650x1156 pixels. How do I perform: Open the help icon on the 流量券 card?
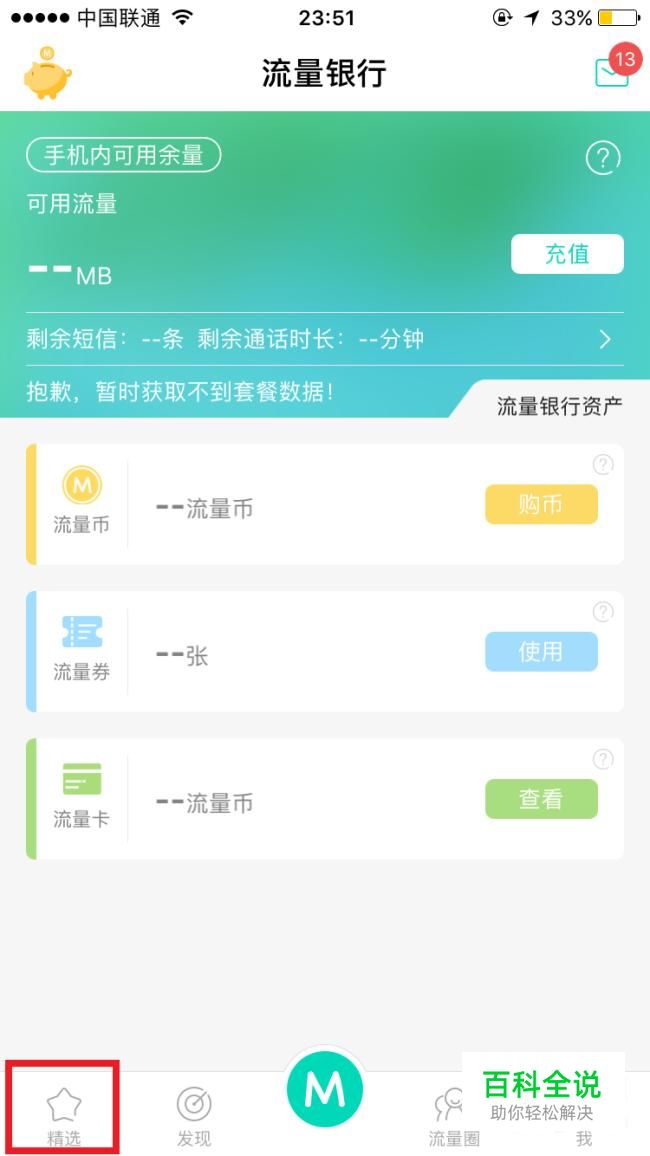(x=603, y=612)
